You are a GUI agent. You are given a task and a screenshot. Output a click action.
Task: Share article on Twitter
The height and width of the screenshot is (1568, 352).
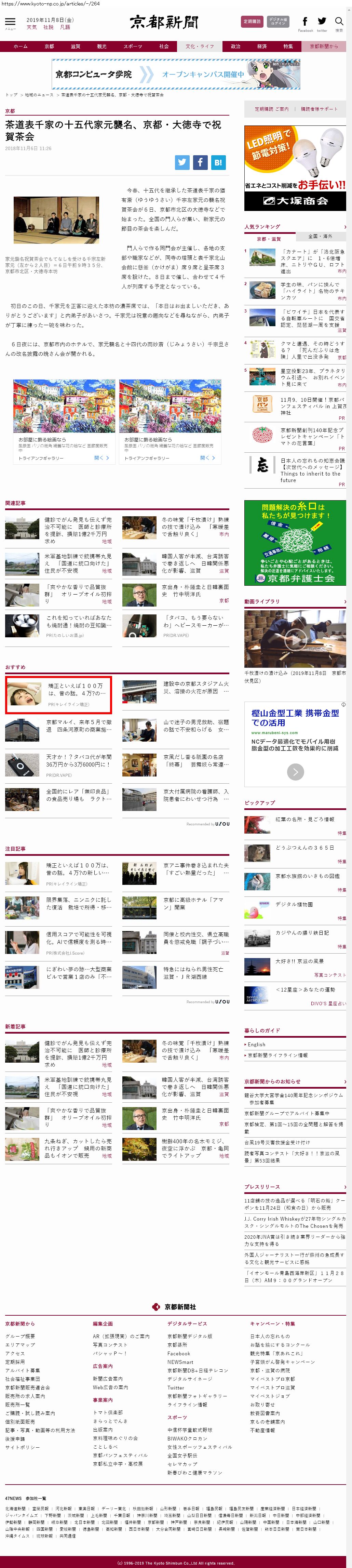click(182, 162)
